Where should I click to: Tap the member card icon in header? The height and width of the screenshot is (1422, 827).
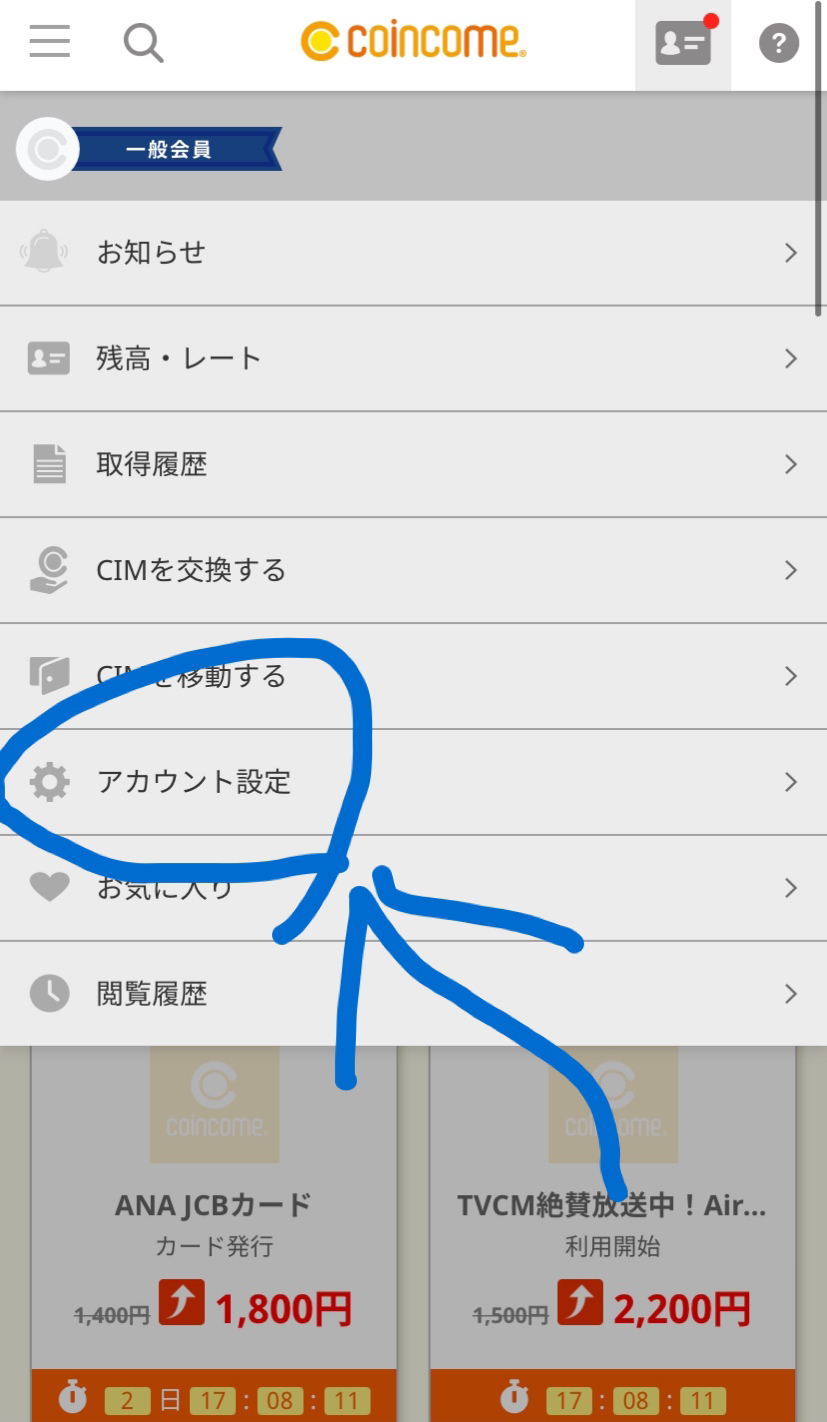pyautogui.click(x=683, y=44)
